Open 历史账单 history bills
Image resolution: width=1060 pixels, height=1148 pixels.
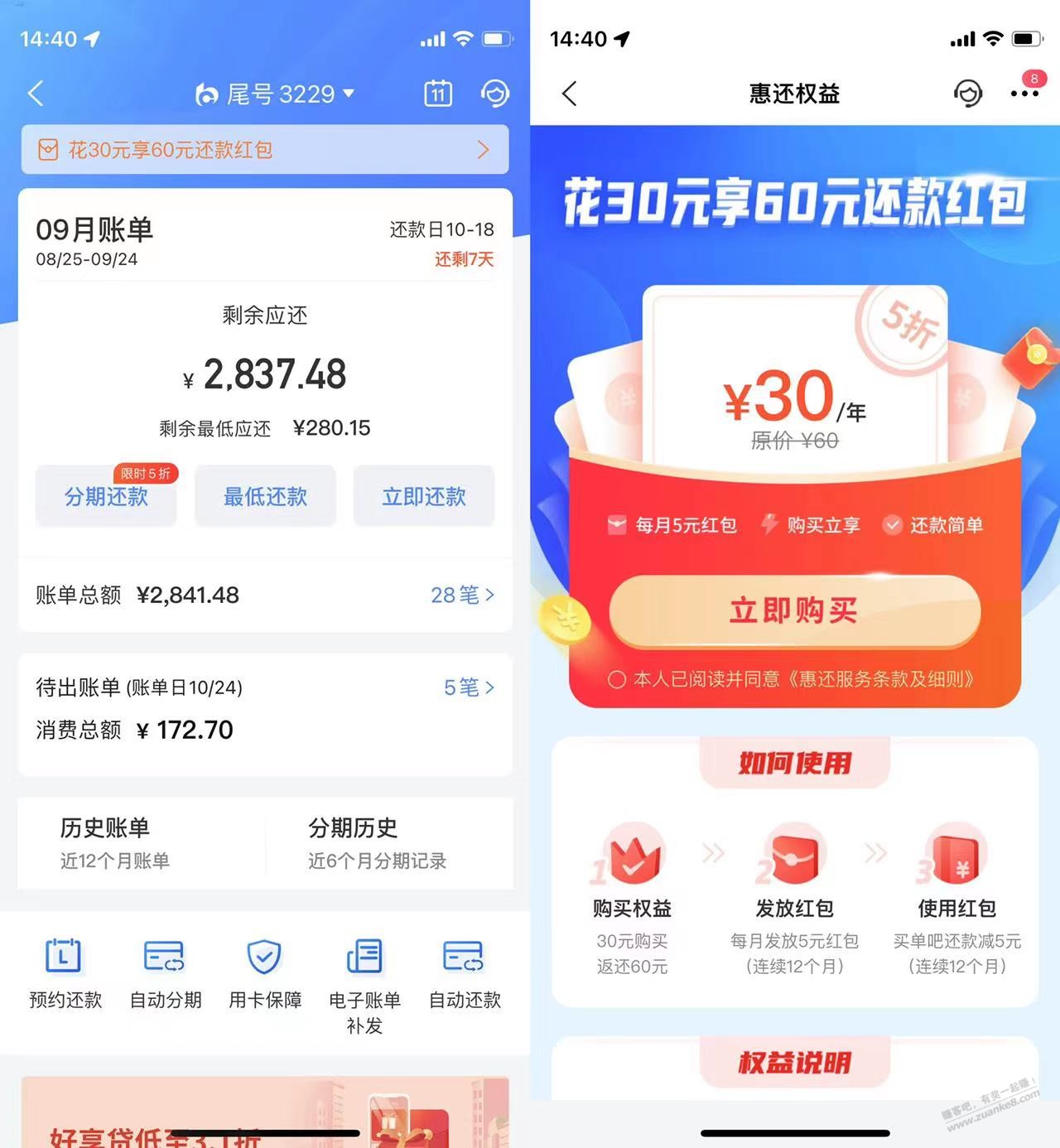tap(114, 842)
